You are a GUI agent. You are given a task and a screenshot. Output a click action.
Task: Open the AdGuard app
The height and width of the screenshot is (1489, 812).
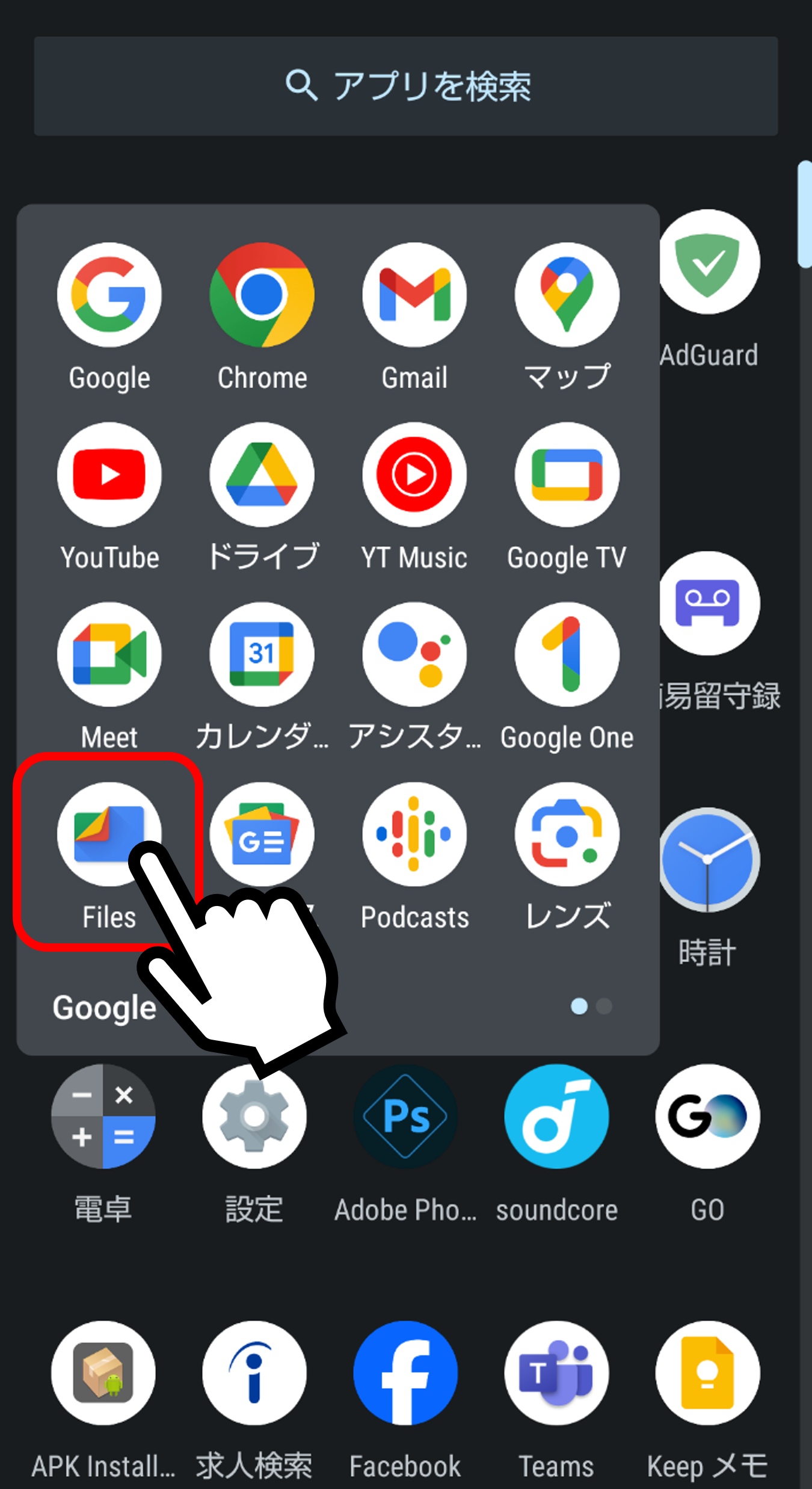pos(710,262)
